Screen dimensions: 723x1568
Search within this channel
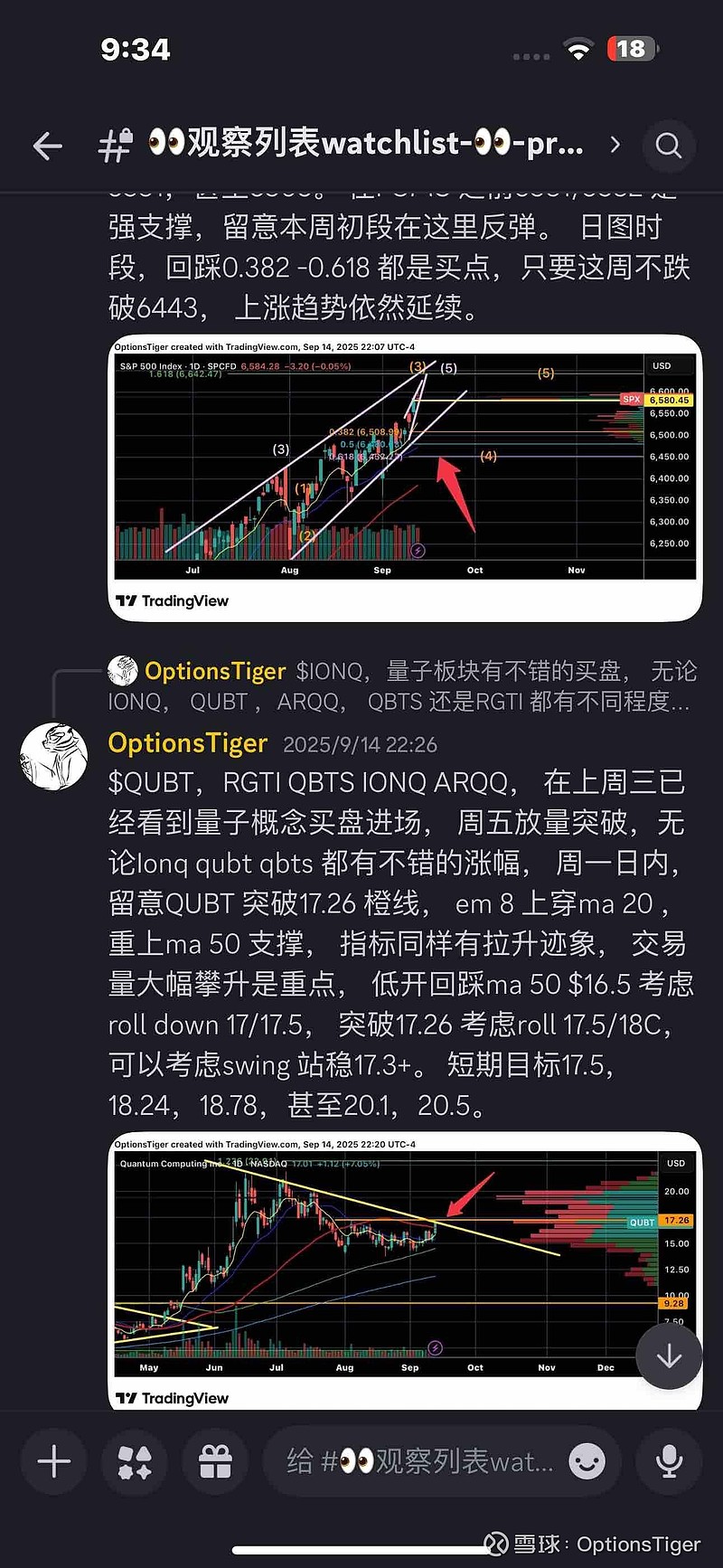tap(668, 146)
